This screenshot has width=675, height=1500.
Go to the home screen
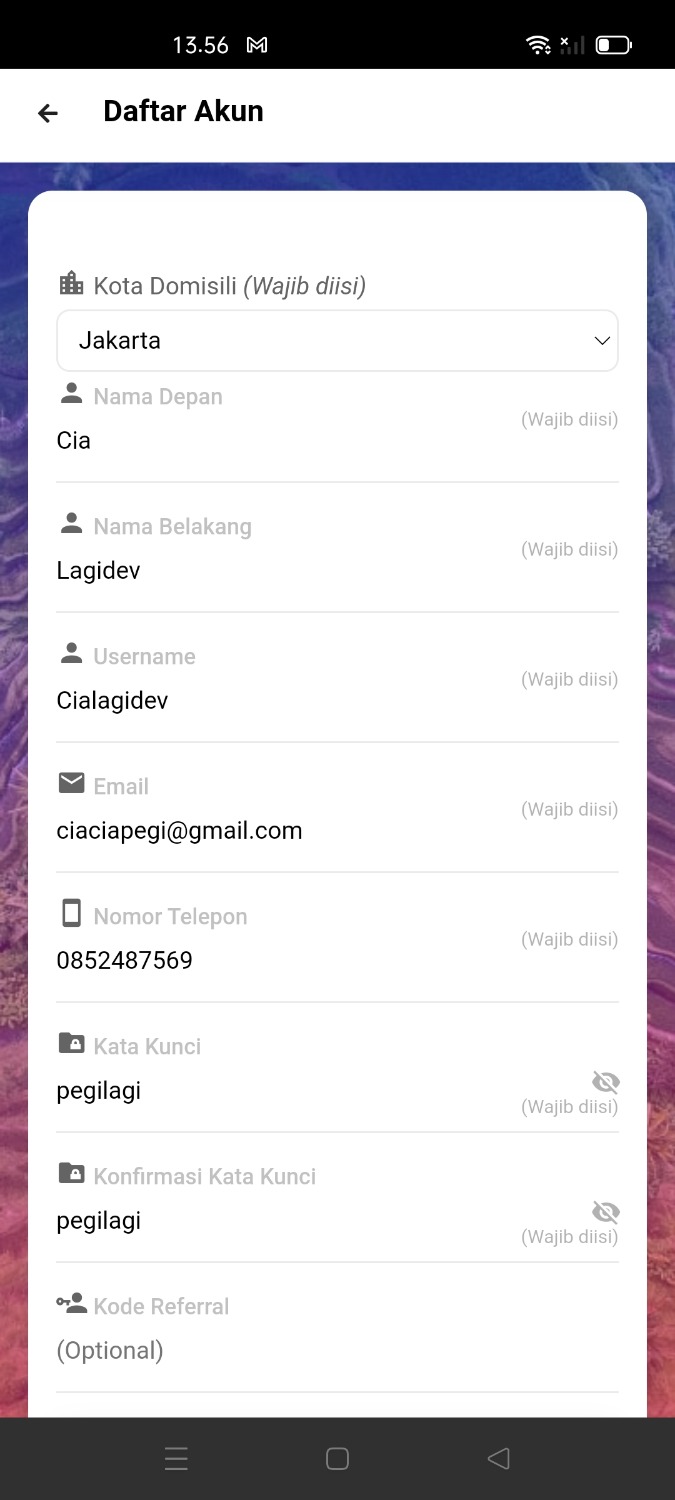(x=337, y=1459)
